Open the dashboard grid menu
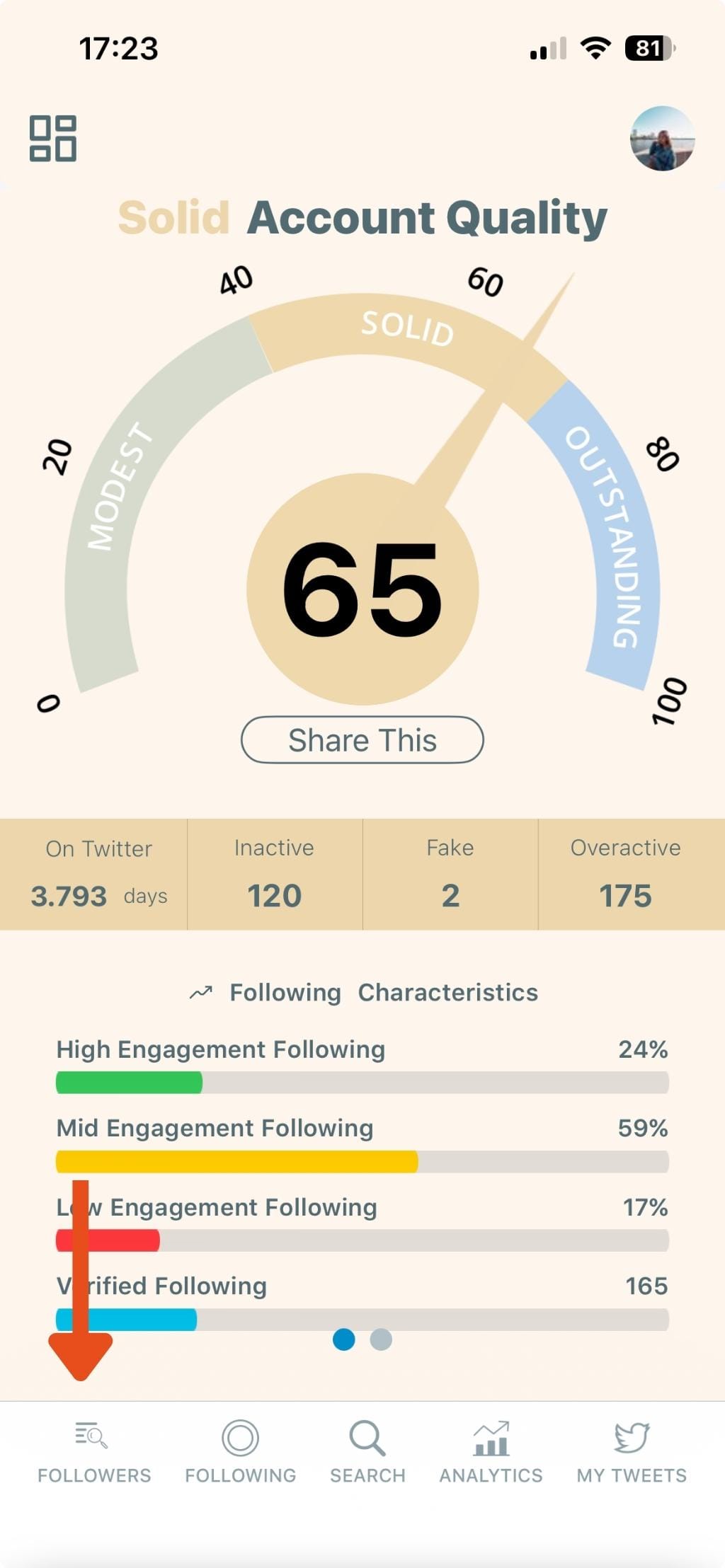The height and width of the screenshot is (1568, 725). click(x=53, y=136)
